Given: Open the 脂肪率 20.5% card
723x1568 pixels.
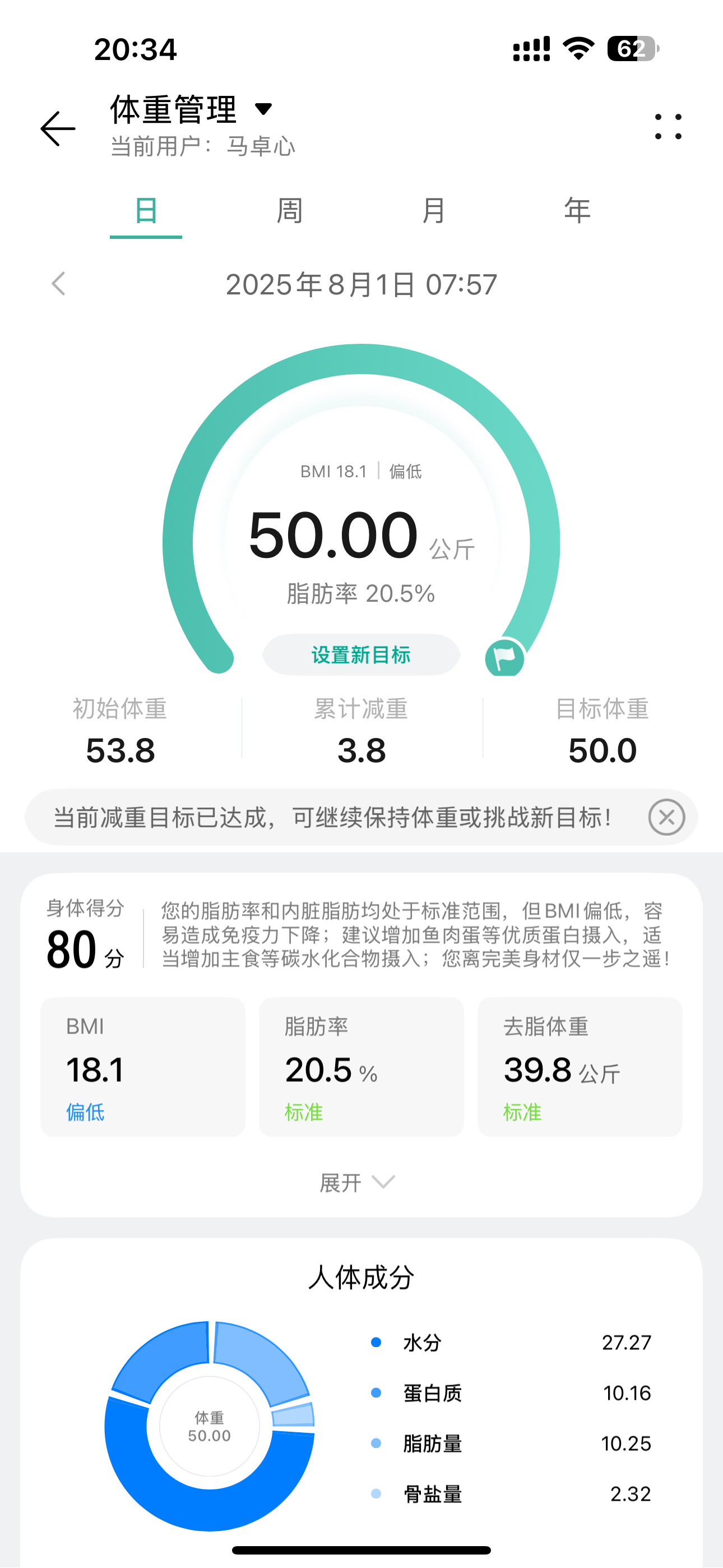Looking at the screenshot, I should [x=361, y=1067].
